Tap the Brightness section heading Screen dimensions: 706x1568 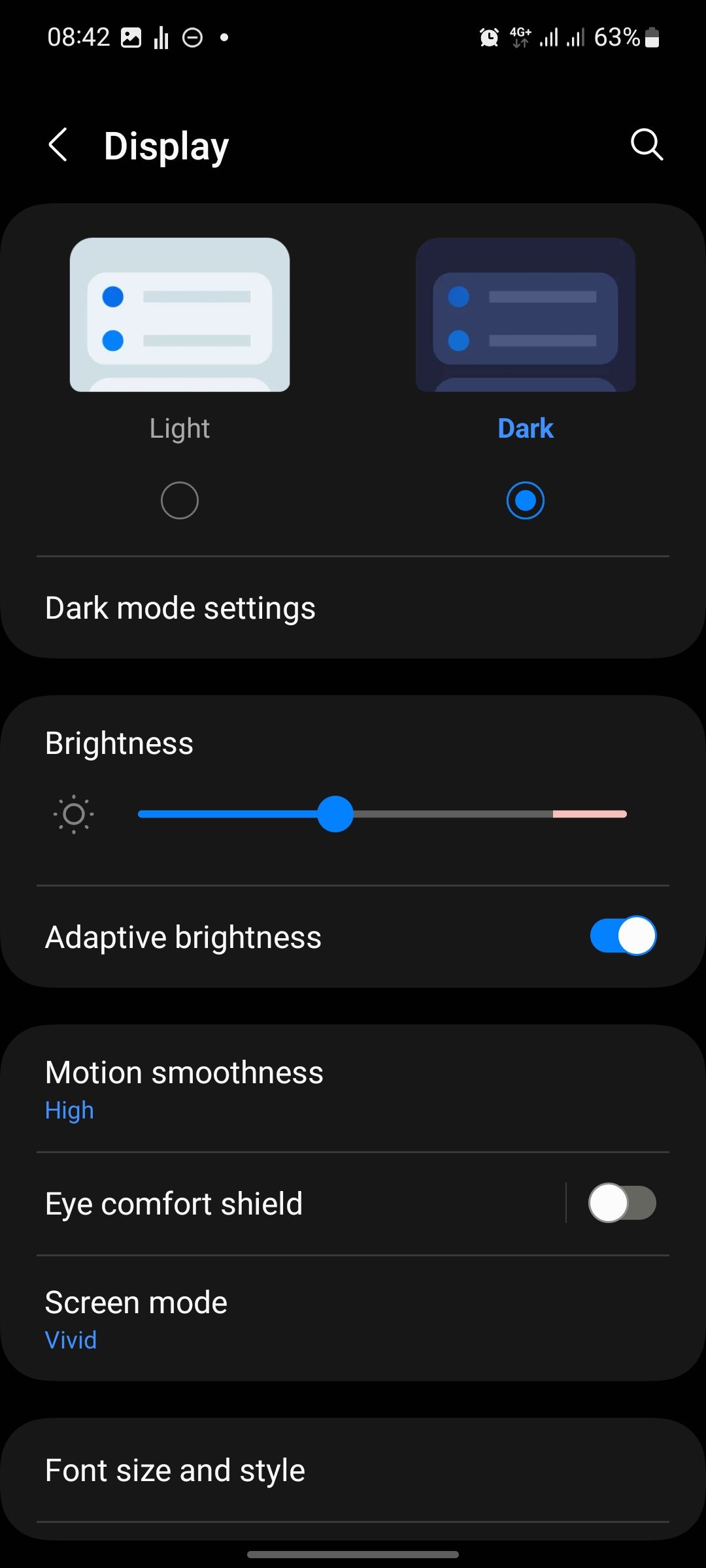119,743
